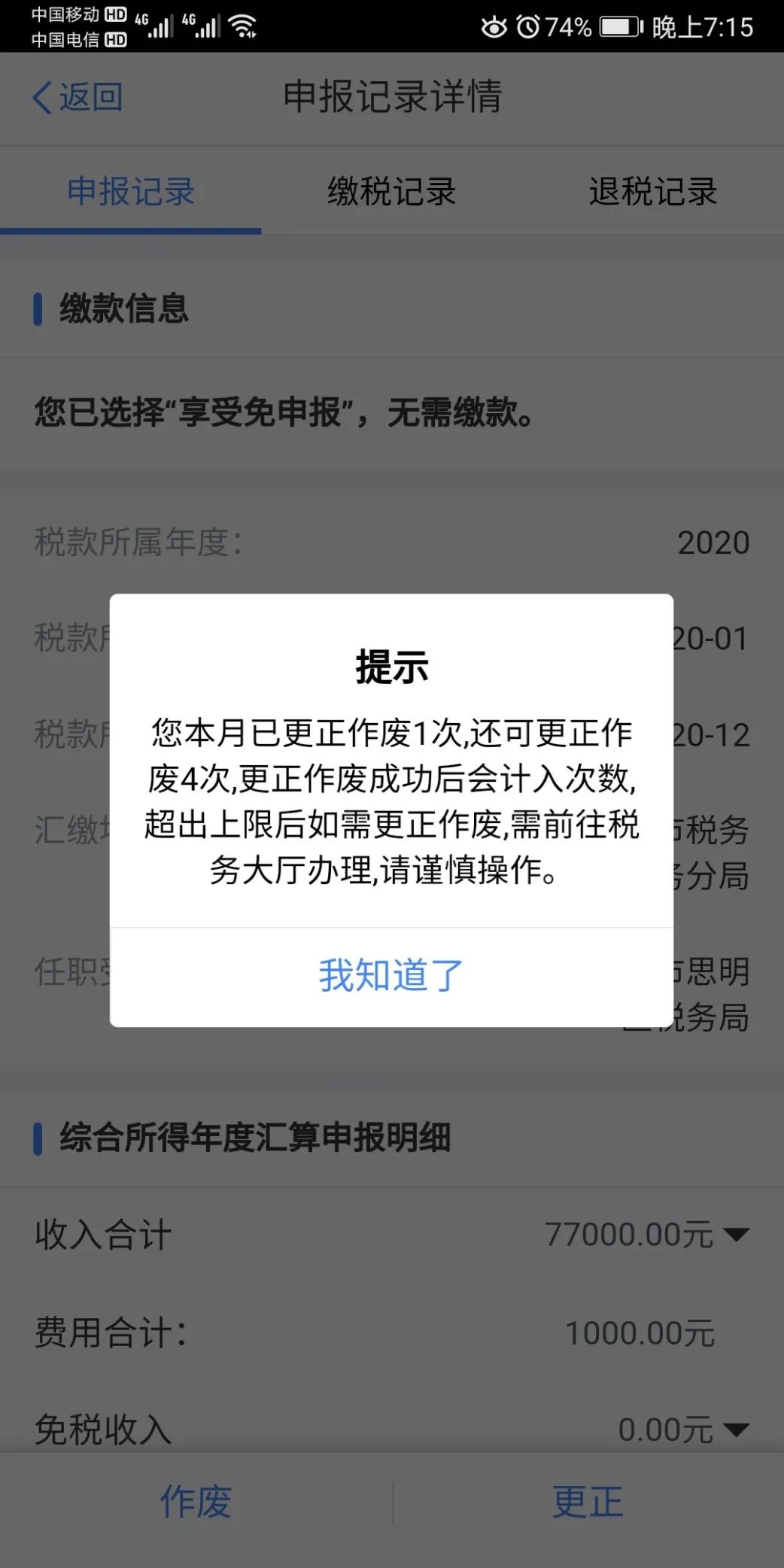Image resolution: width=784 pixels, height=1568 pixels.
Task: Tap the 作废 button
Action: tap(196, 1502)
